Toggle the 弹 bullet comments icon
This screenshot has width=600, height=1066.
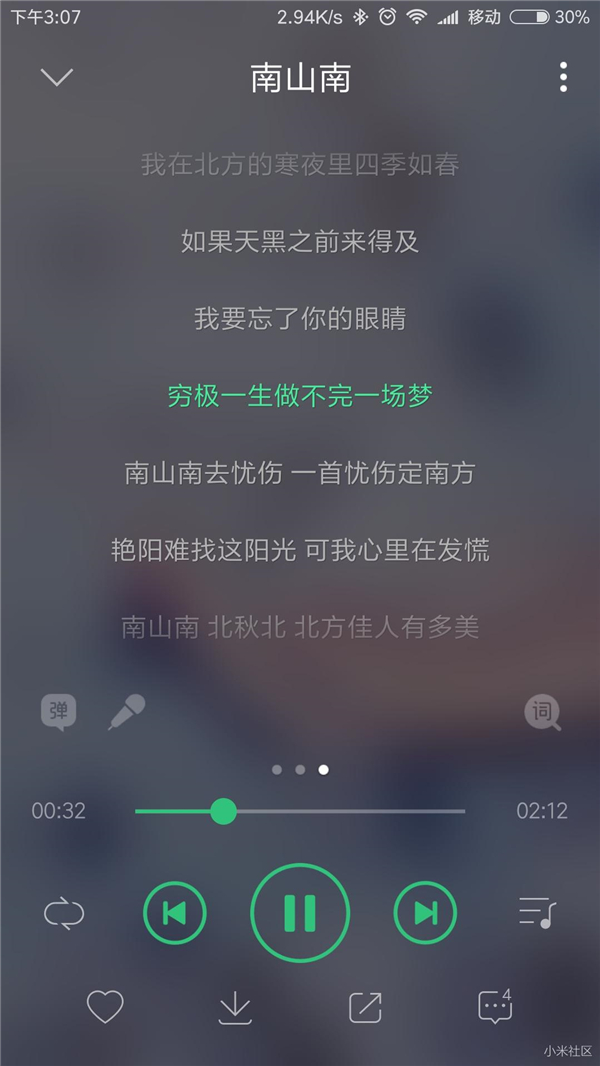point(58,712)
